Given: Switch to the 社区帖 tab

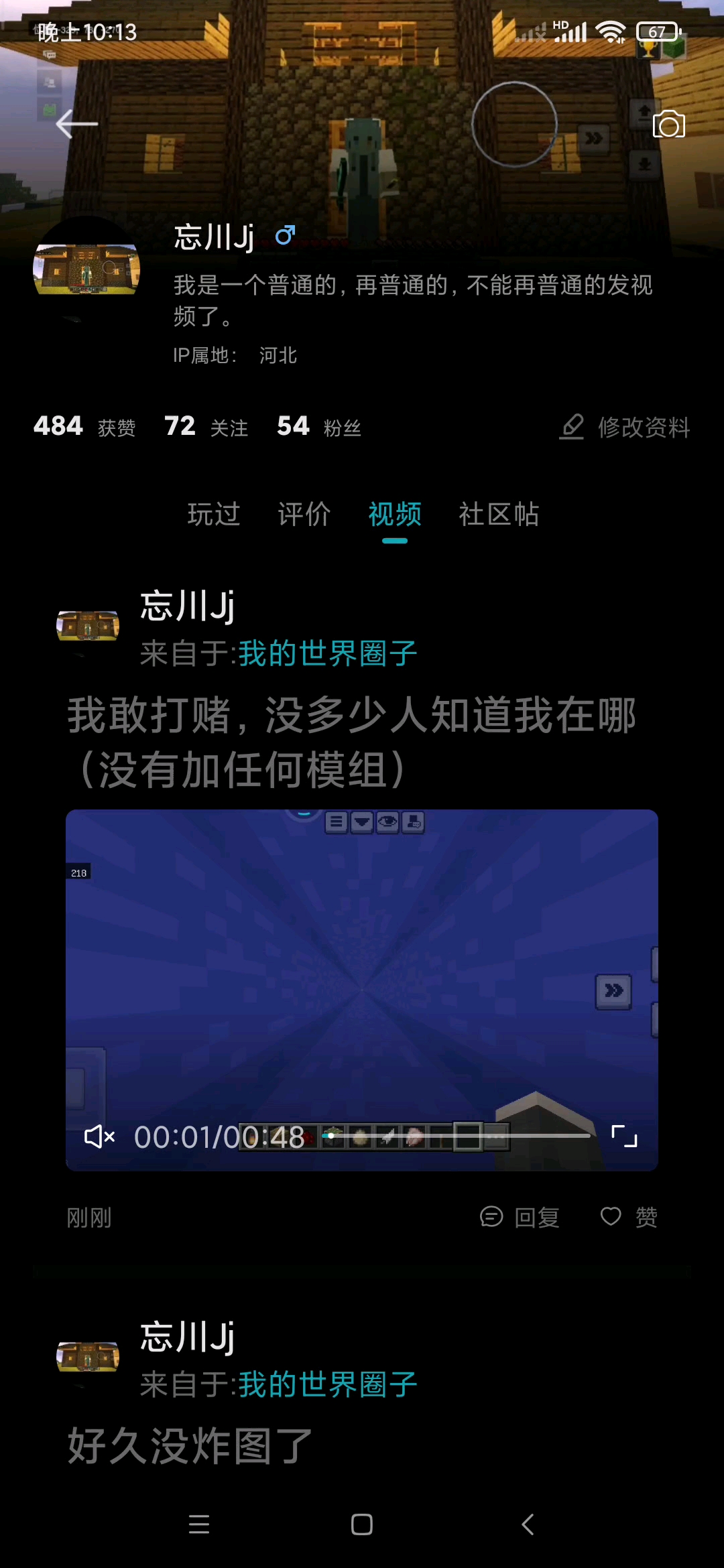Looking at the screenshot, I should point(499,514).
